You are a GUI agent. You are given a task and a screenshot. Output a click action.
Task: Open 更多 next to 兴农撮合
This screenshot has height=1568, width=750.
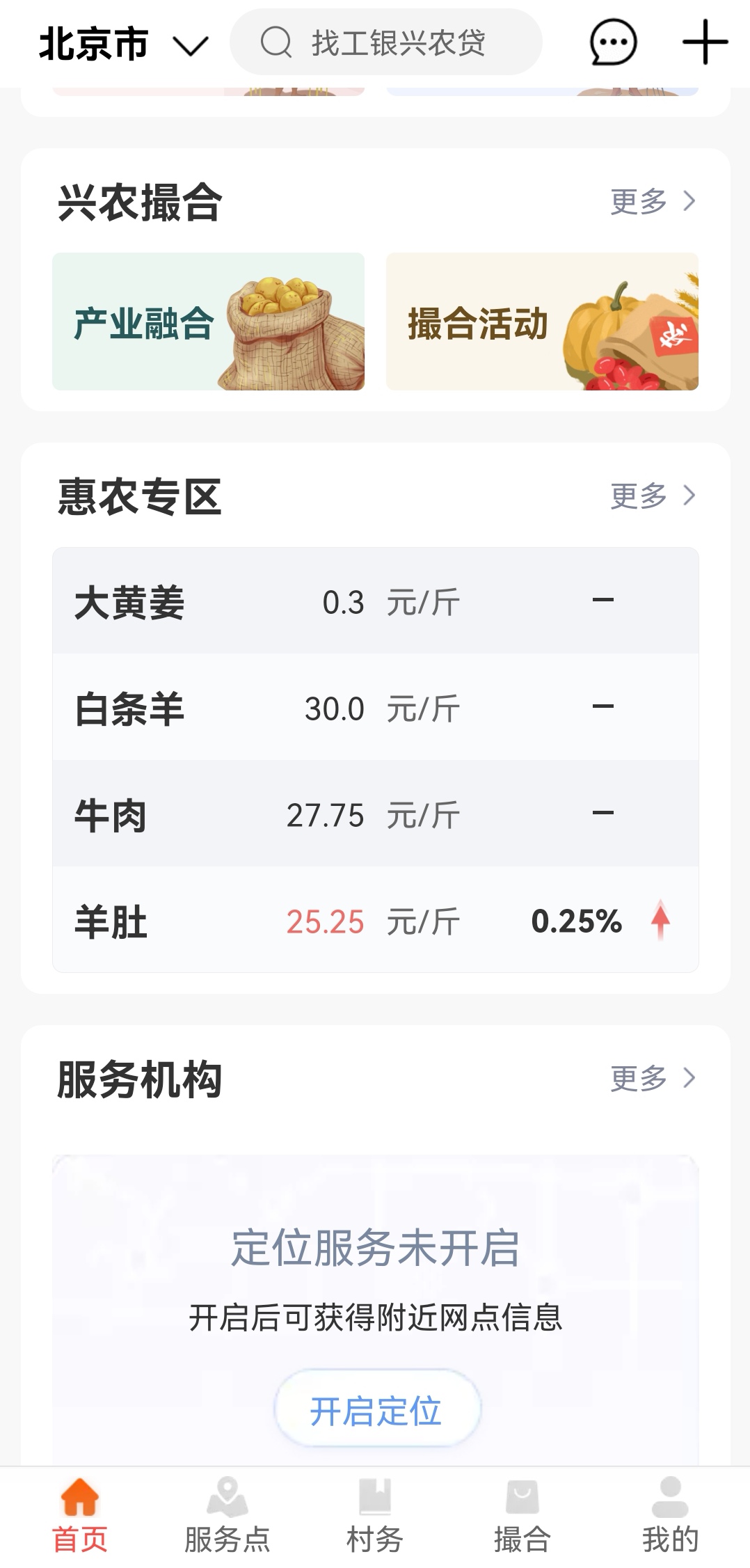[x=651, y=201]
